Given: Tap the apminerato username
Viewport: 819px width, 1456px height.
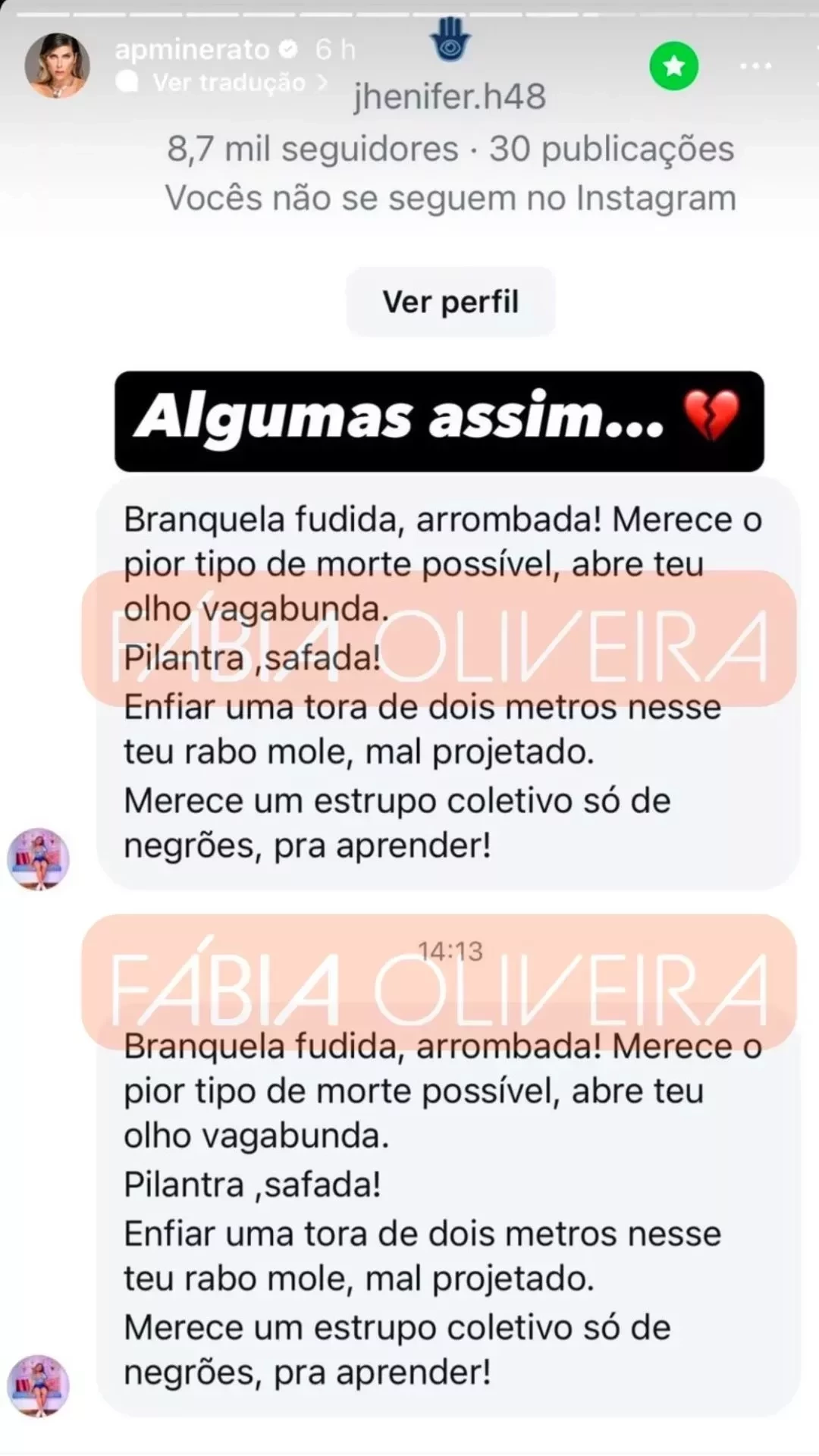Looking at the screenshot, I should (x=192, y=50).
